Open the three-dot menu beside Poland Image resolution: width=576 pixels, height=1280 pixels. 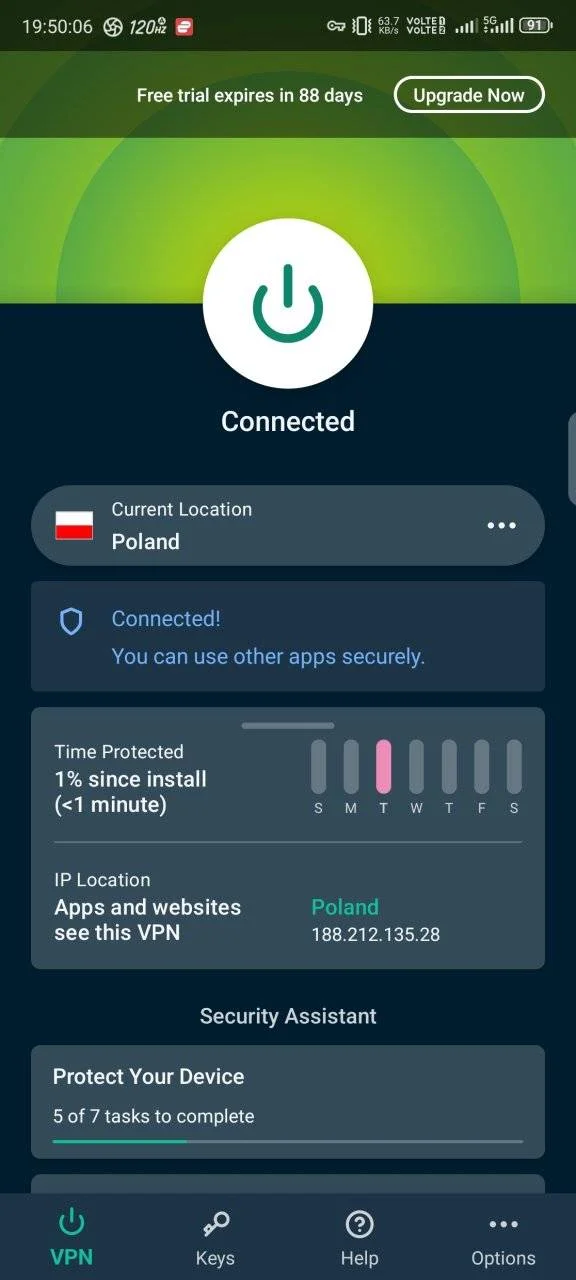coord(501,526)
